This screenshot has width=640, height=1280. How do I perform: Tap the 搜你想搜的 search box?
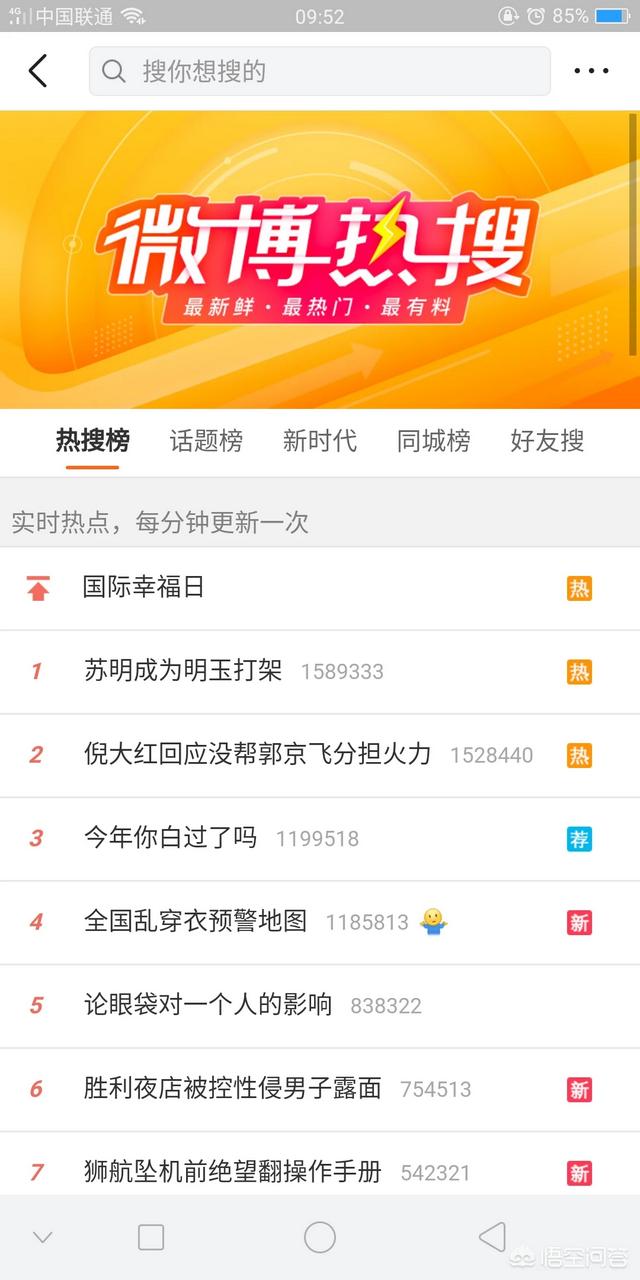tap(320, 71)
